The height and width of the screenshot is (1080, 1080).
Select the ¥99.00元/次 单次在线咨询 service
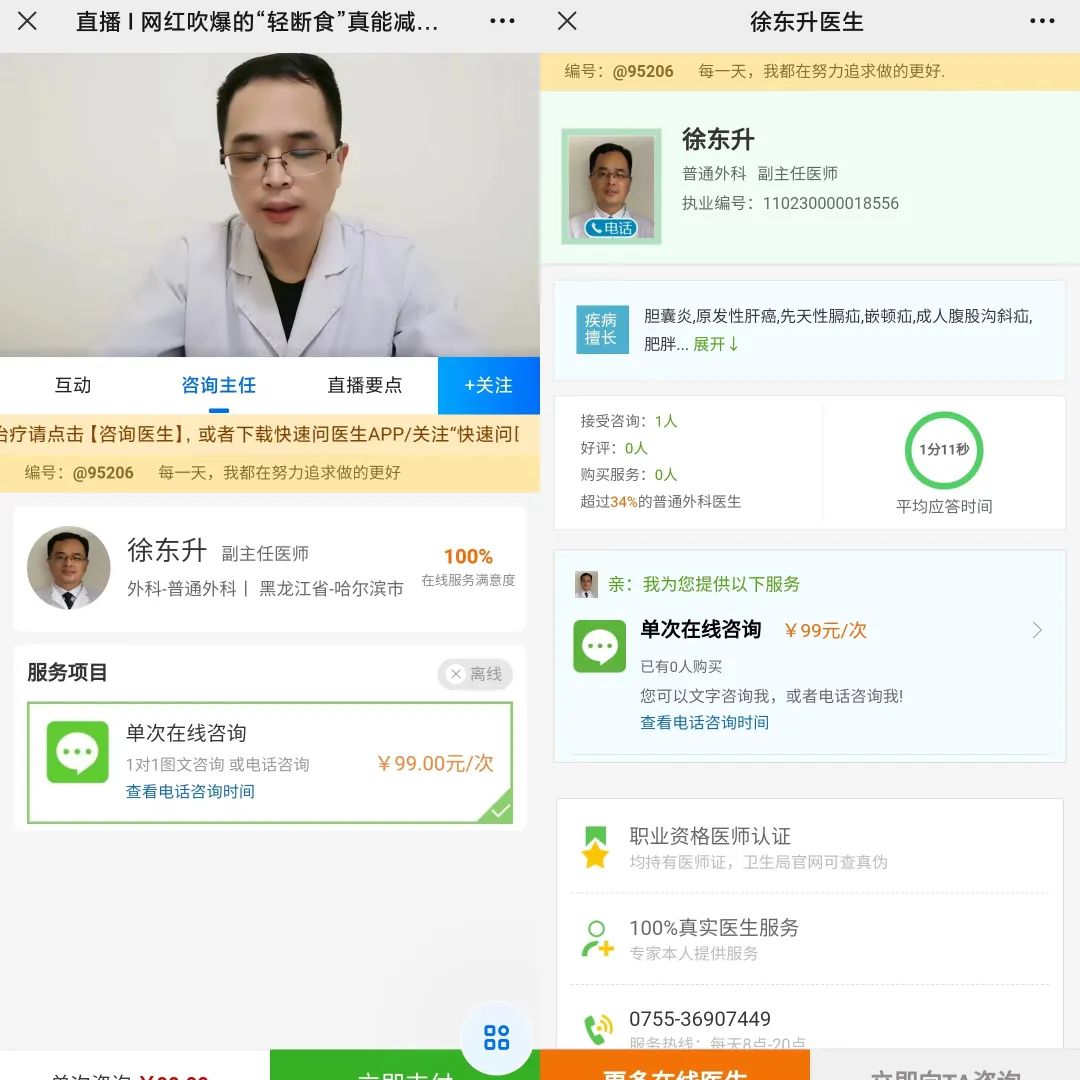tap(269, 762)
